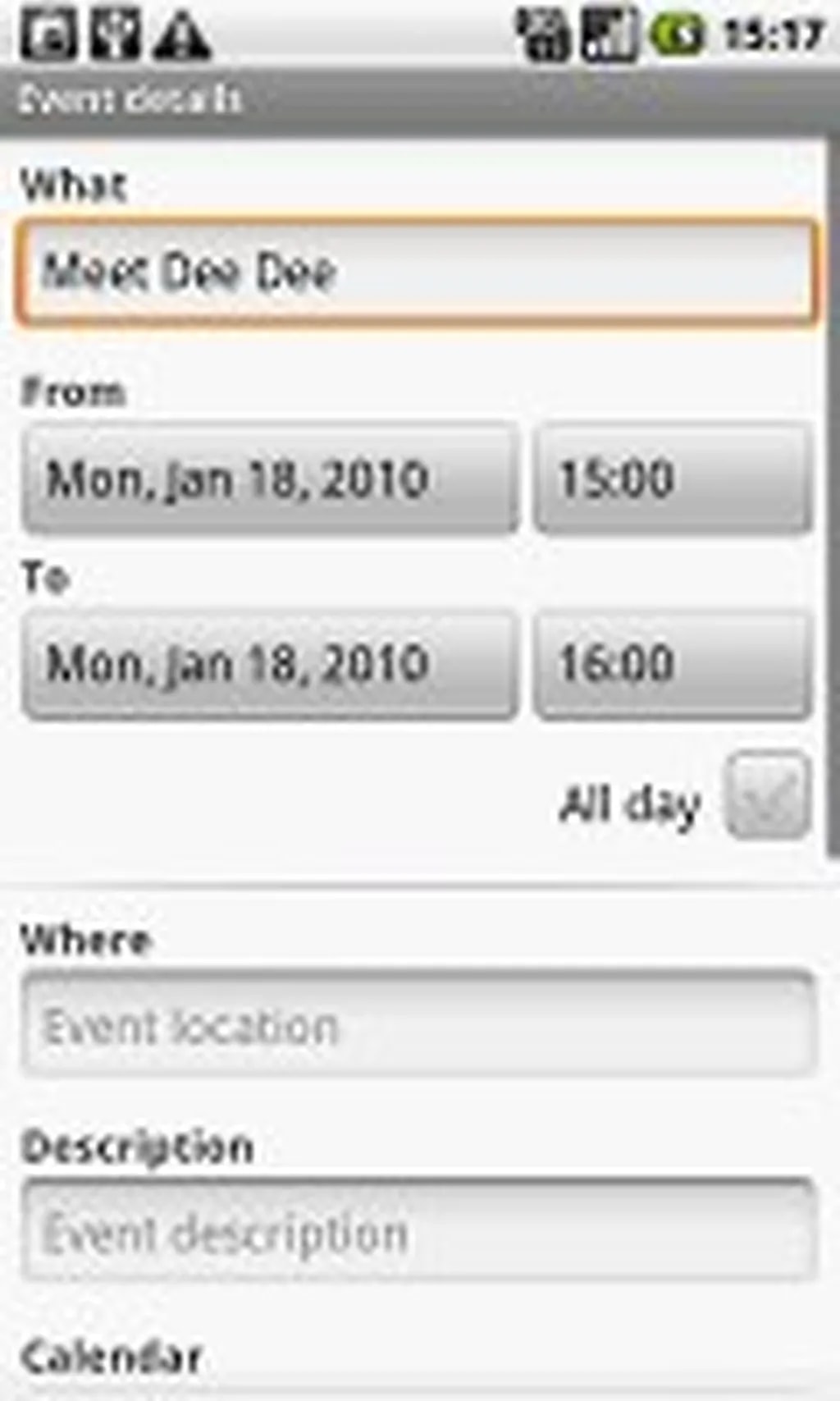Tap the Event description field
Image resolution: width=840 pixels, height=1401 pixels.
[418, 1230]
